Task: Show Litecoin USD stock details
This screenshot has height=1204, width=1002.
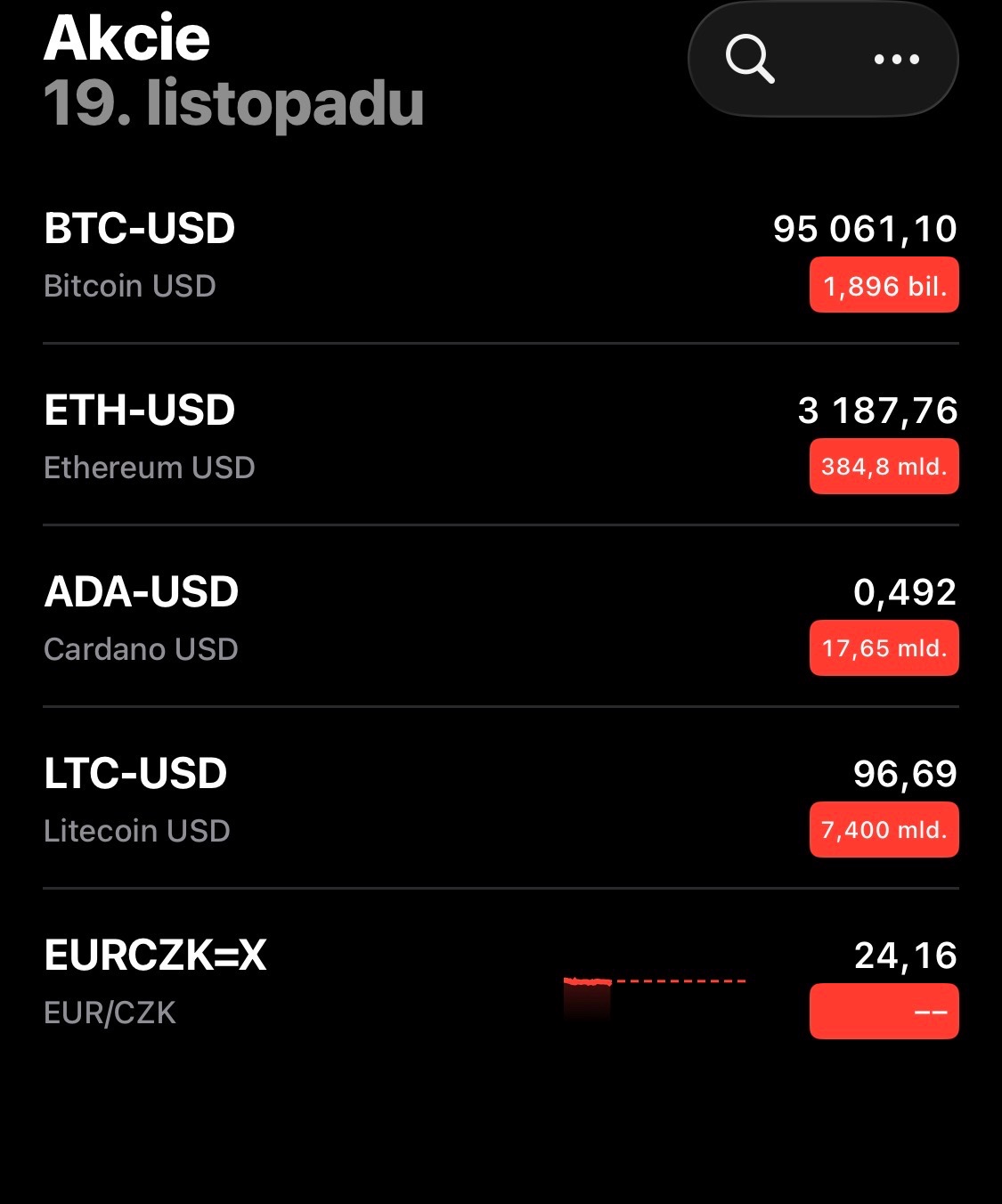Action: pos(356,801)
